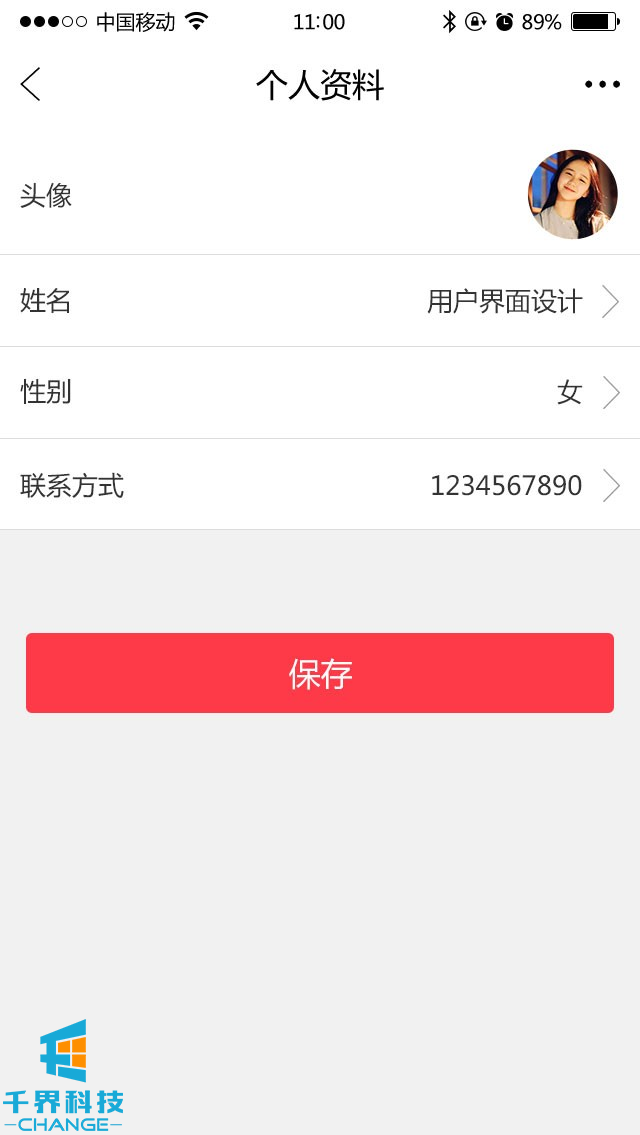Go back from the 个人资料 page

[31, 85]
